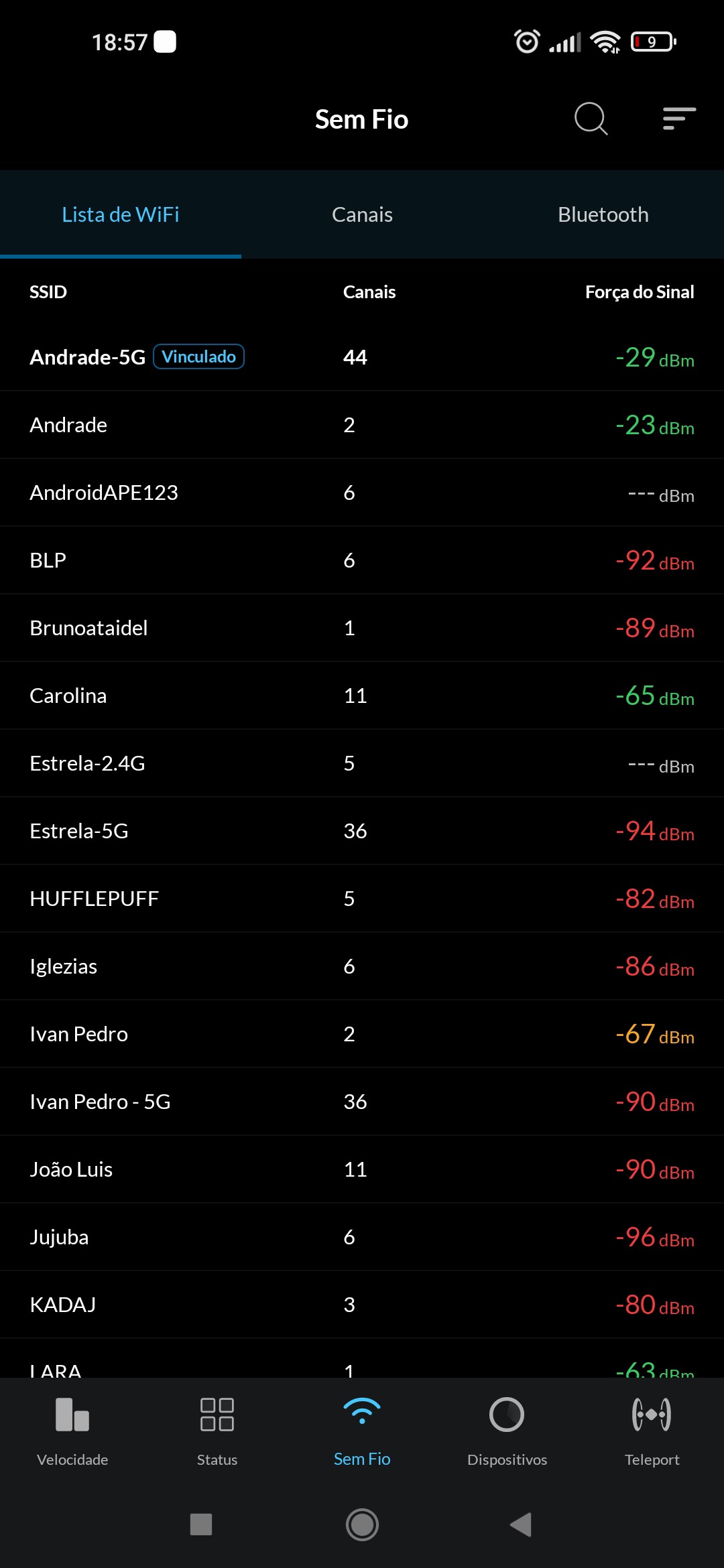This screenshot has height=1568, width=724.
Task: Open the KADAJ network row
Action: coord(362,1305)
